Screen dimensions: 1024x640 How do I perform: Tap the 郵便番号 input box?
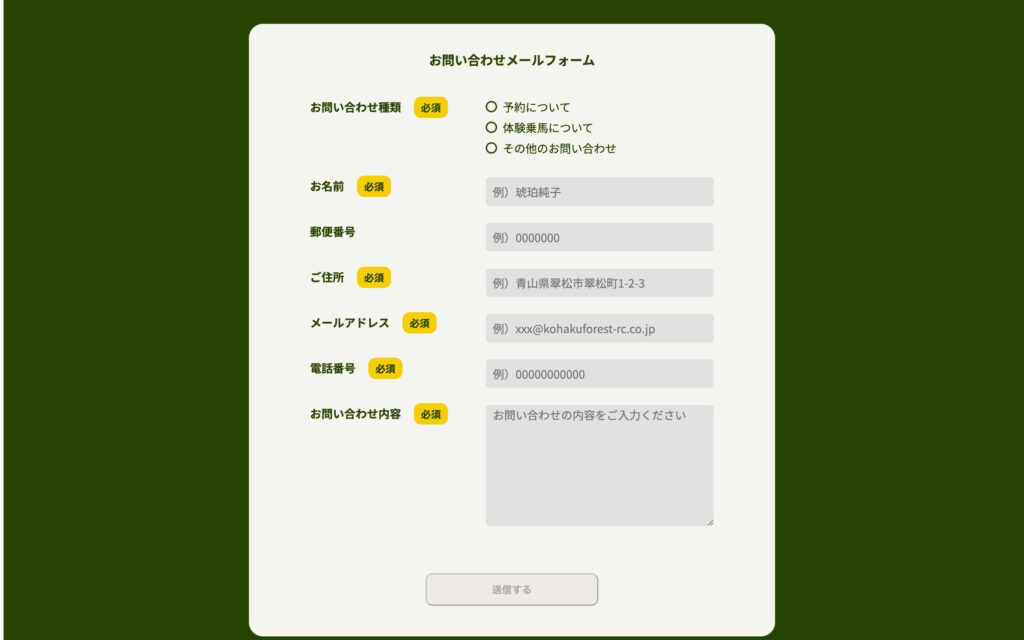point(599,238)
